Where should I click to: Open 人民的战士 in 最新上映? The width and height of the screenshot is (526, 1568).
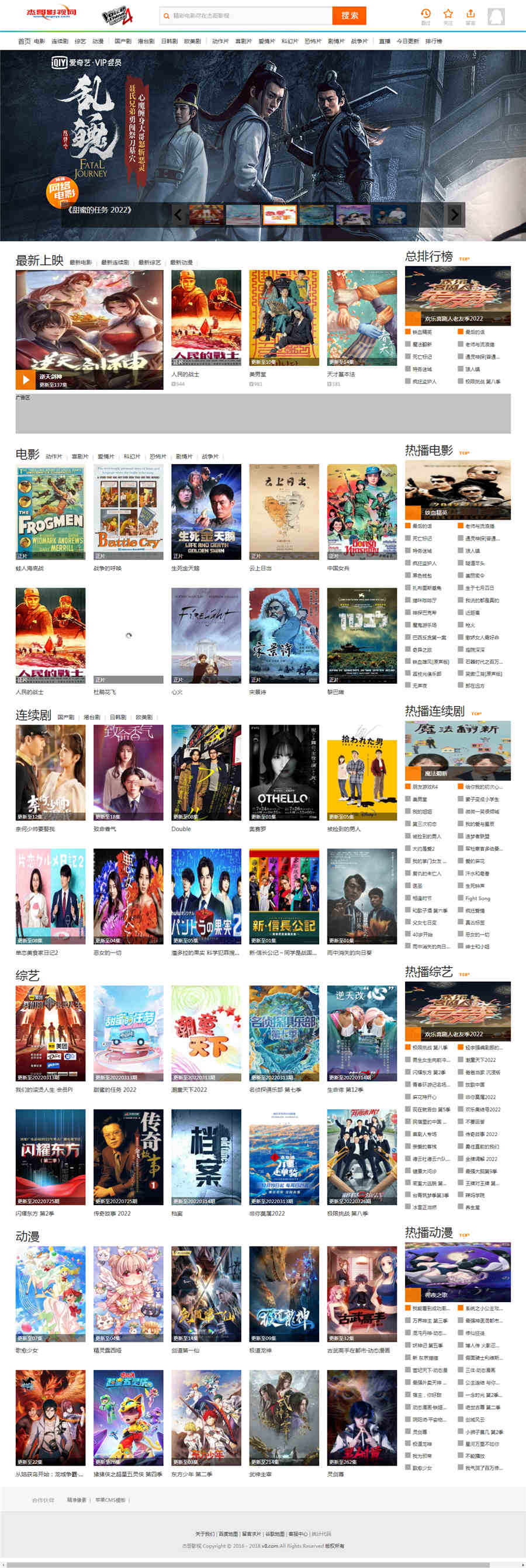(206, 317)
